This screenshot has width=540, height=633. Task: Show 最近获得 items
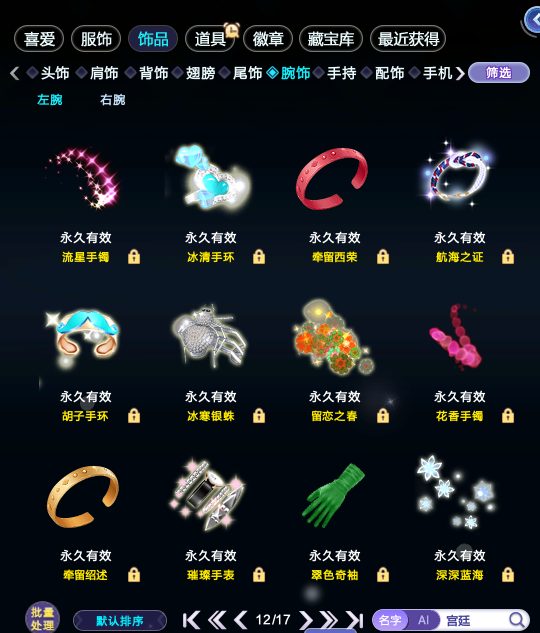point(408,39)
